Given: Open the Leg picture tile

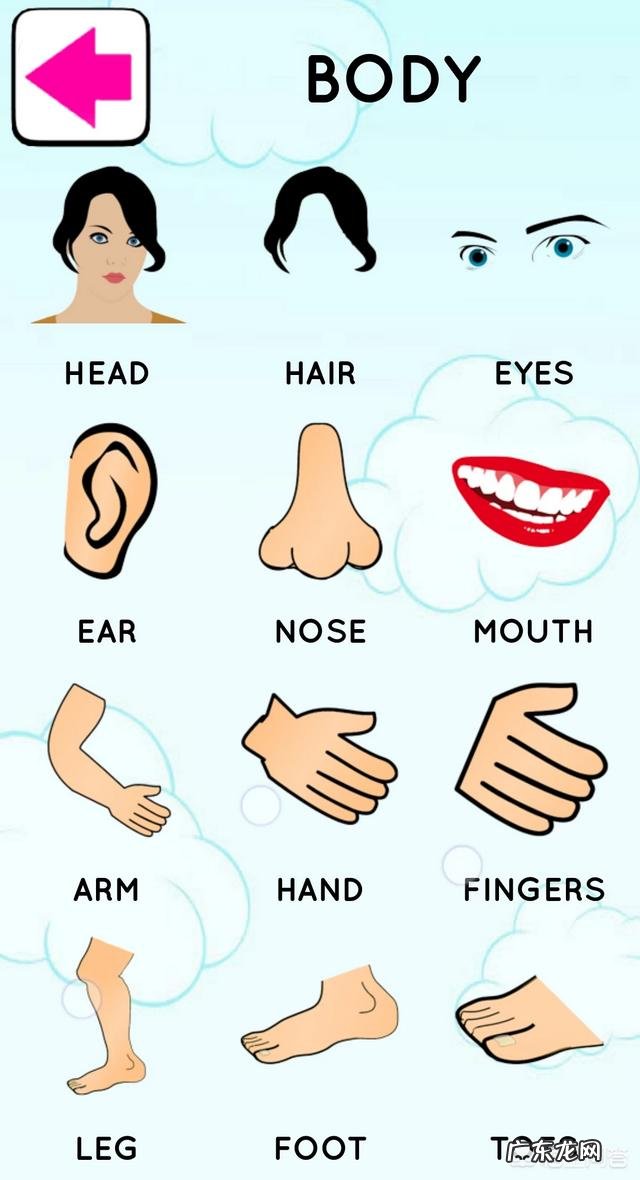Looking at the screenshot, I should click(x=107, y=1015).
